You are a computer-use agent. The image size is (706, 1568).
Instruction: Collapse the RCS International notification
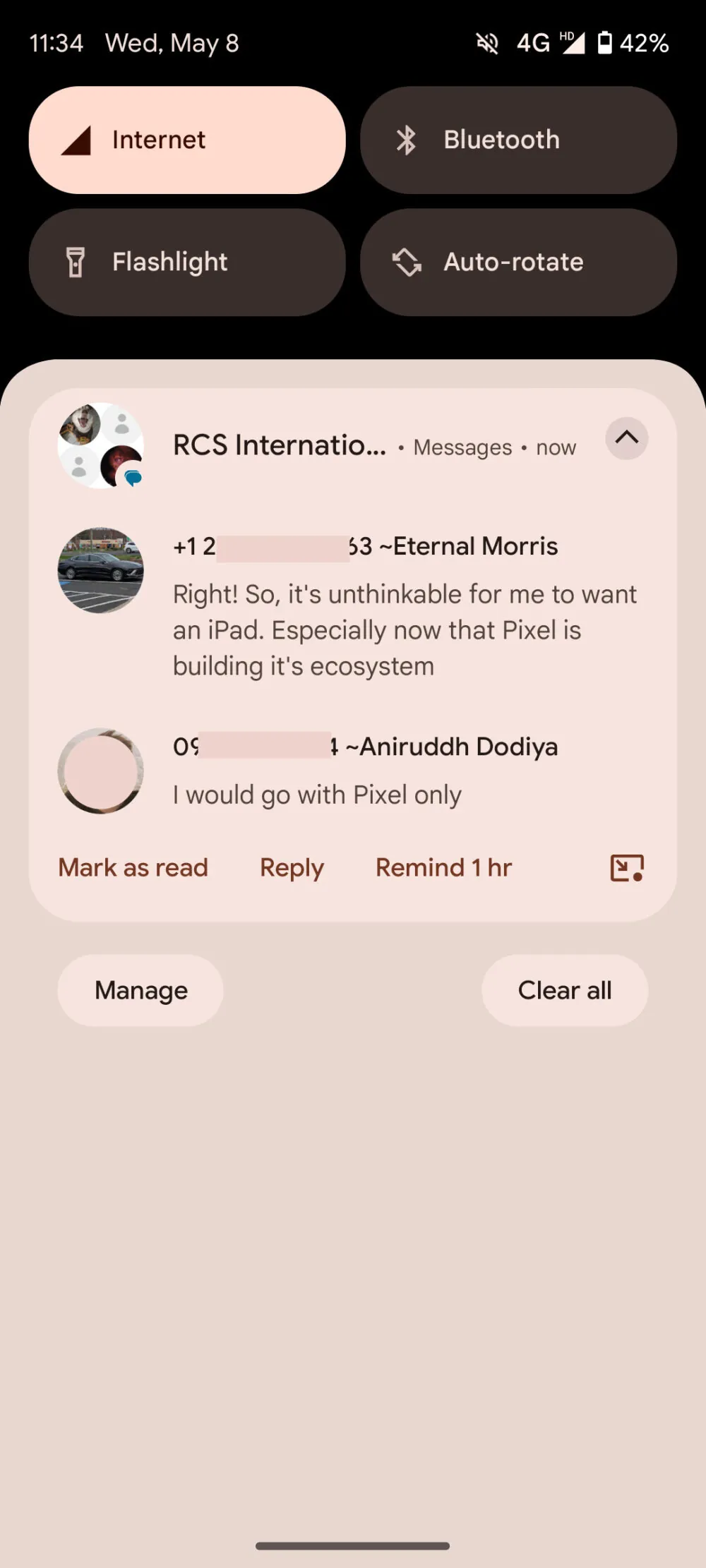[x=626, y=439]
